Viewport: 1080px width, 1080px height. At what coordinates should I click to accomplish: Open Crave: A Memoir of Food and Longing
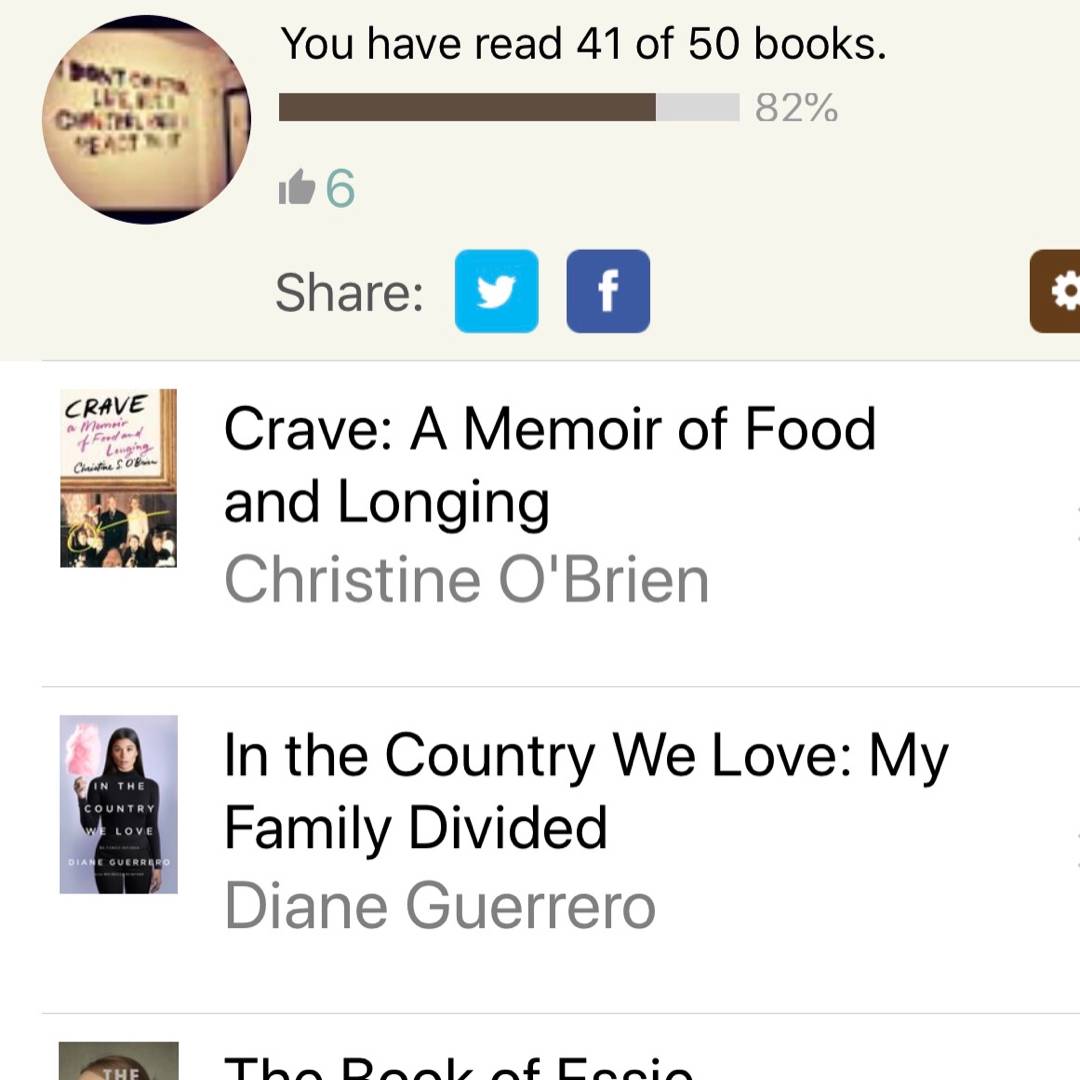tap(549, 465)
